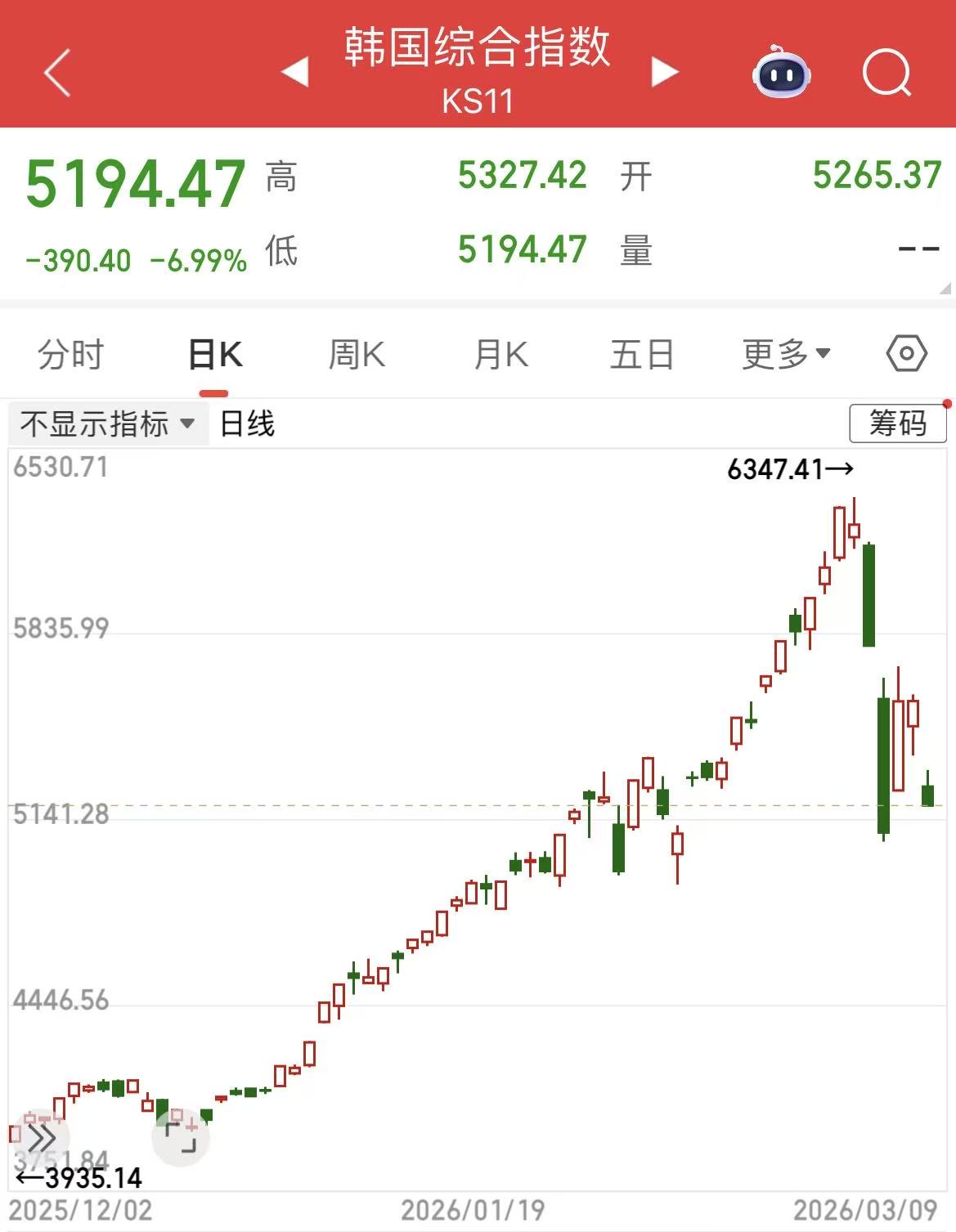Open the search function
This screenshot has height=1232, width=956.
886,74
